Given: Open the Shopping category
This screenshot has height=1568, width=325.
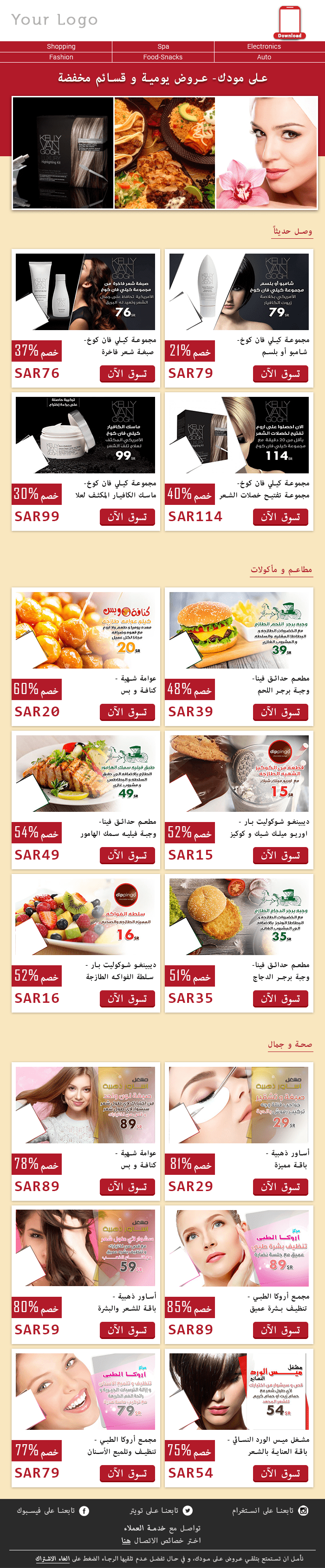Looking at the screenshot, I should 61,46.
